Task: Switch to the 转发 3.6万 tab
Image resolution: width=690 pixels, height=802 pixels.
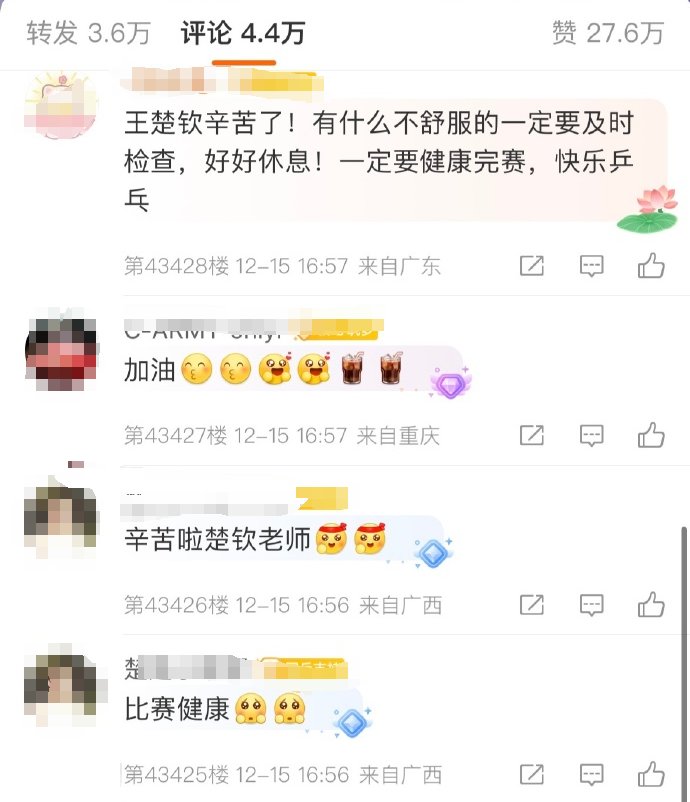Action: 88,33
